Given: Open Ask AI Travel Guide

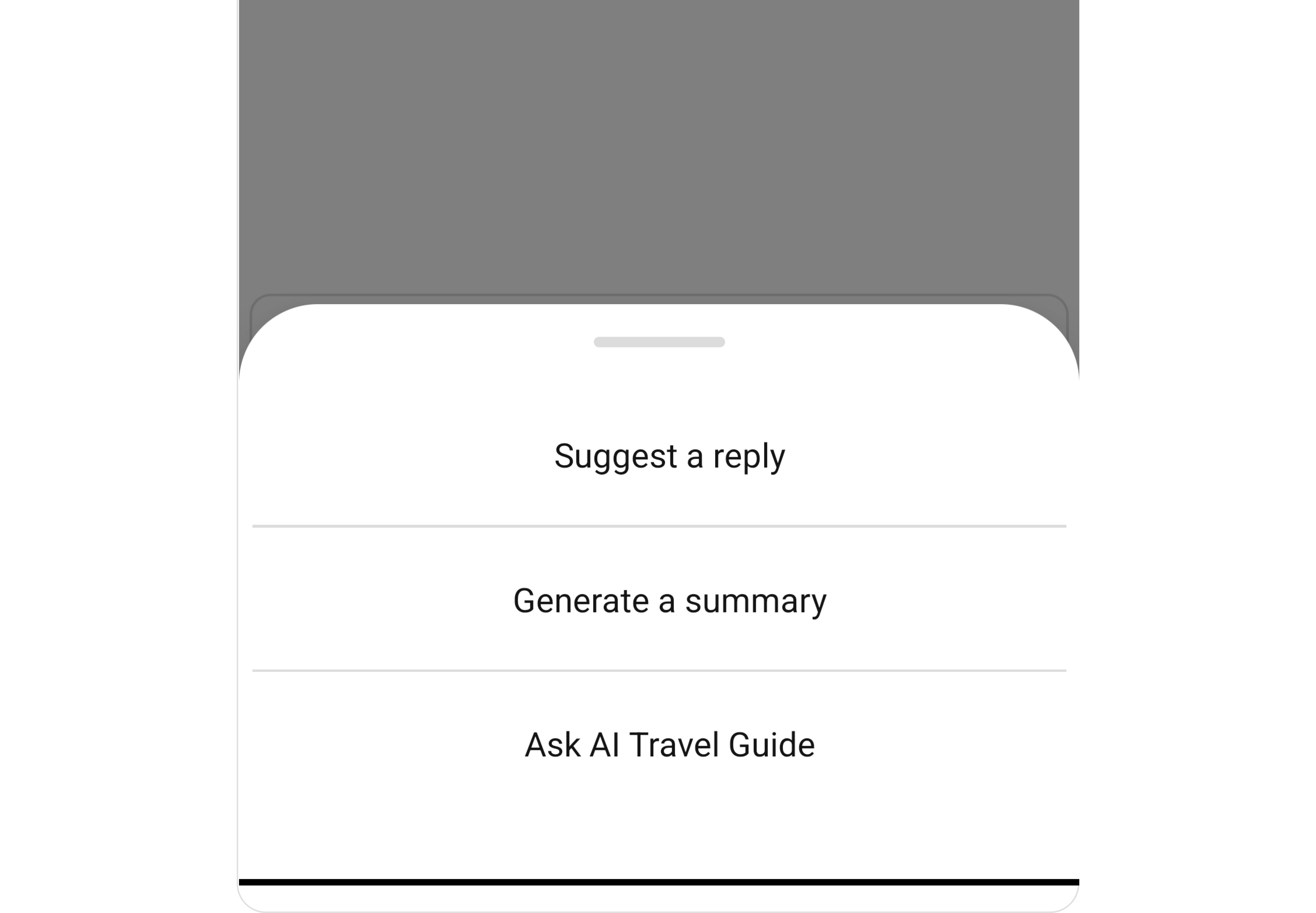Looking at the screenshot, I should pos(669,745).
